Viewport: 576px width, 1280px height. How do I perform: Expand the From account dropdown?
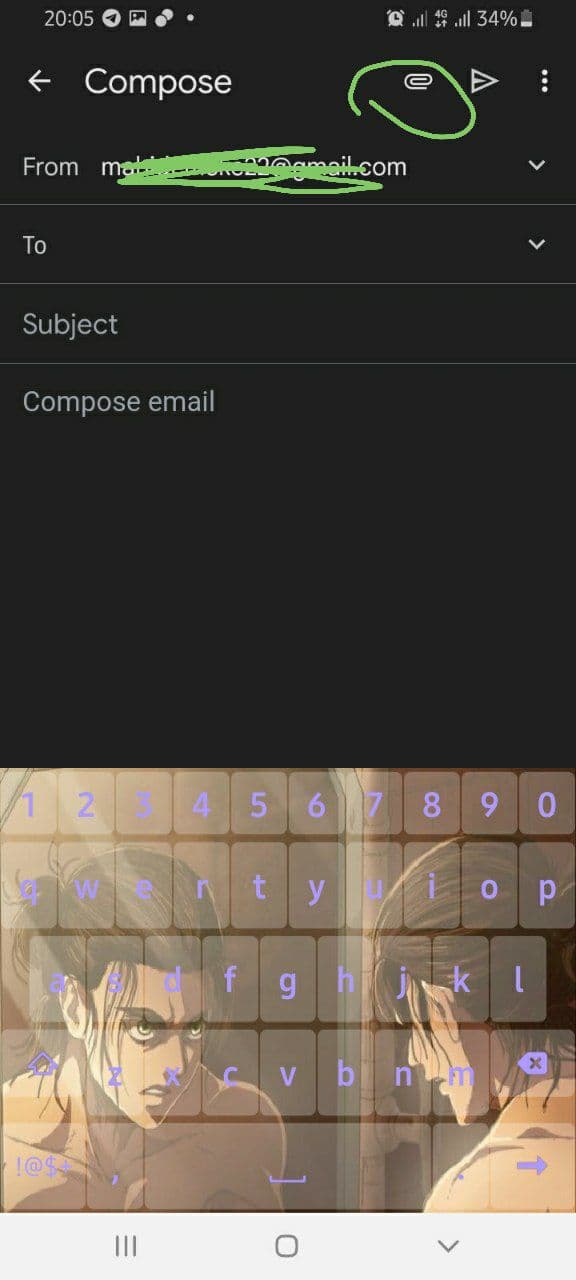point(537,166)
